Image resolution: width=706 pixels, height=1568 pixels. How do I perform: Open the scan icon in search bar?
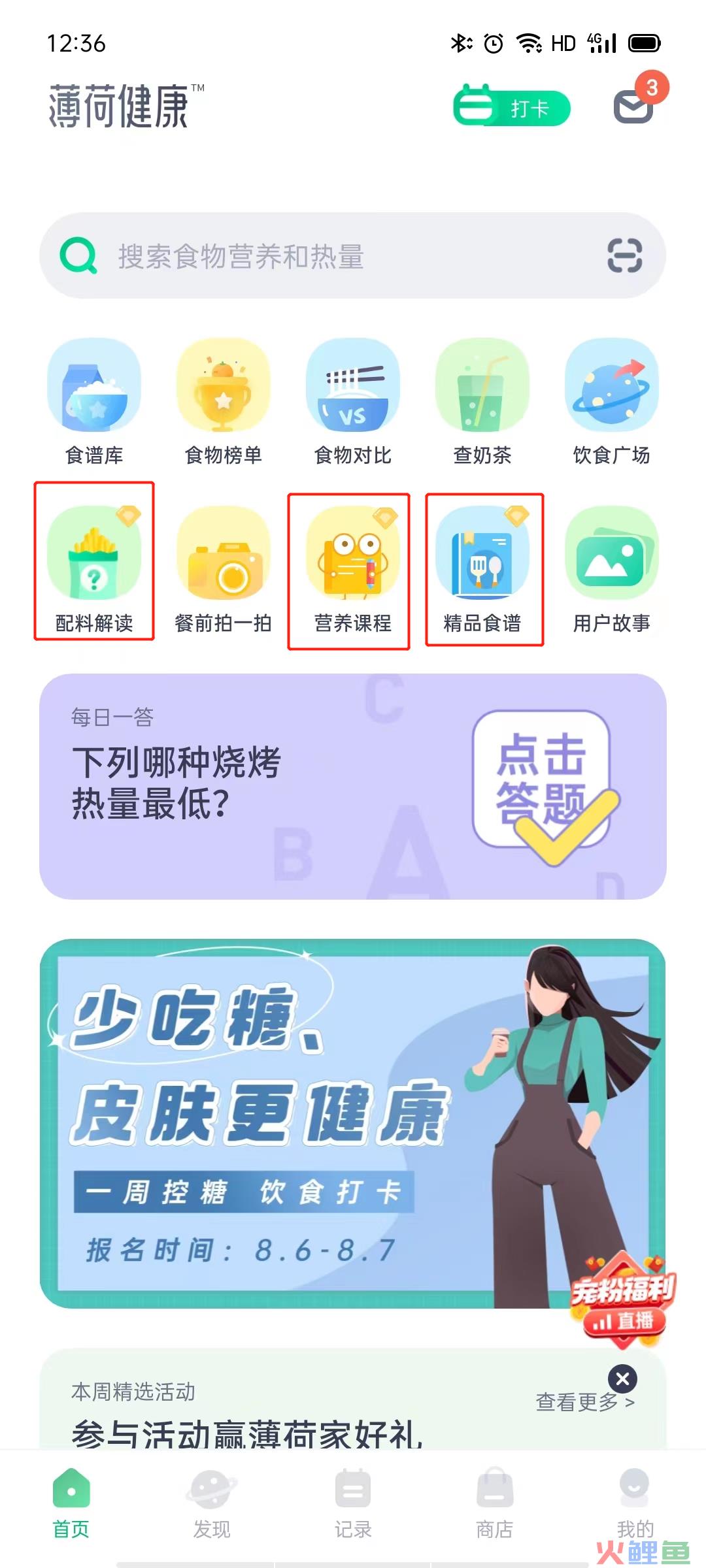(624, 255)
